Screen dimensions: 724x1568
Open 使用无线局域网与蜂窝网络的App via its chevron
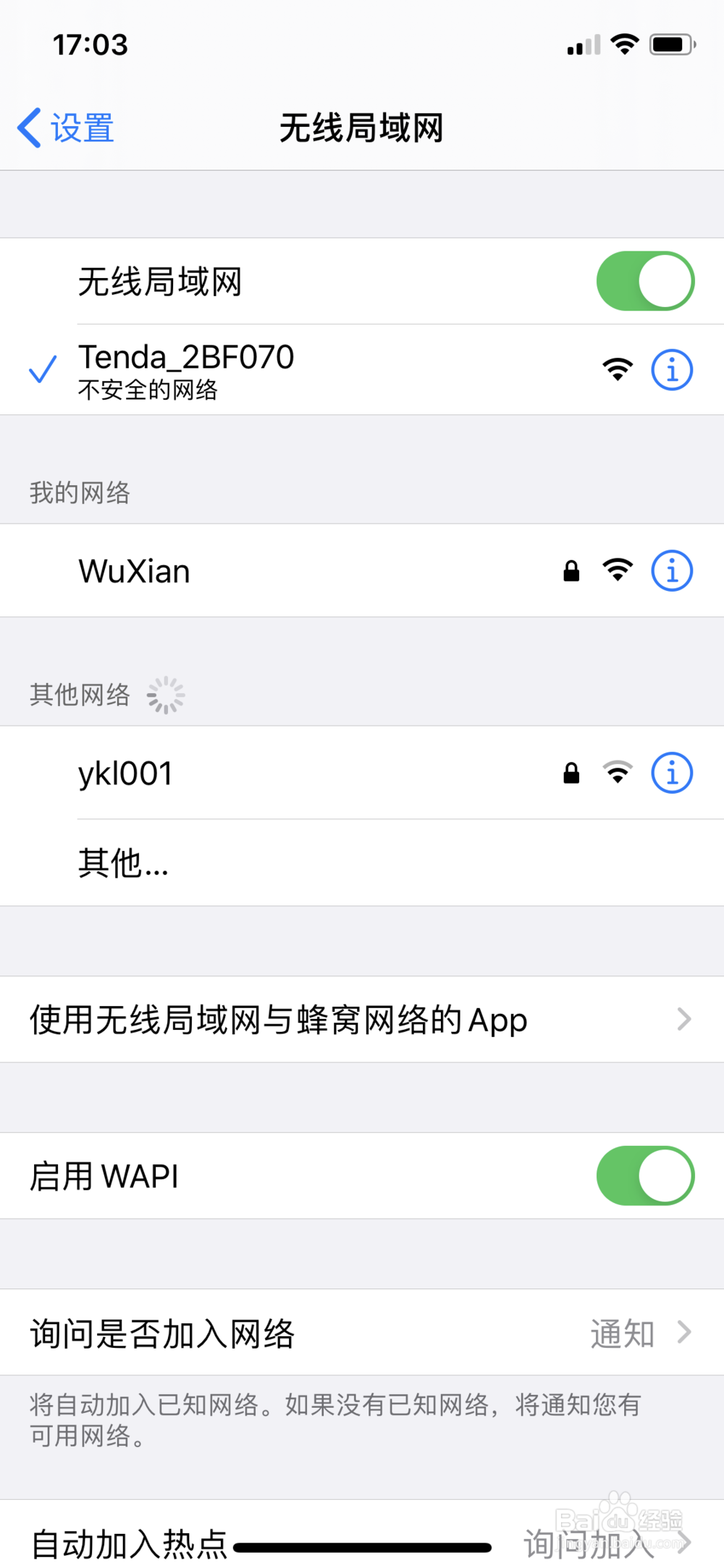pyautogui.click(x=683, y=1019)
